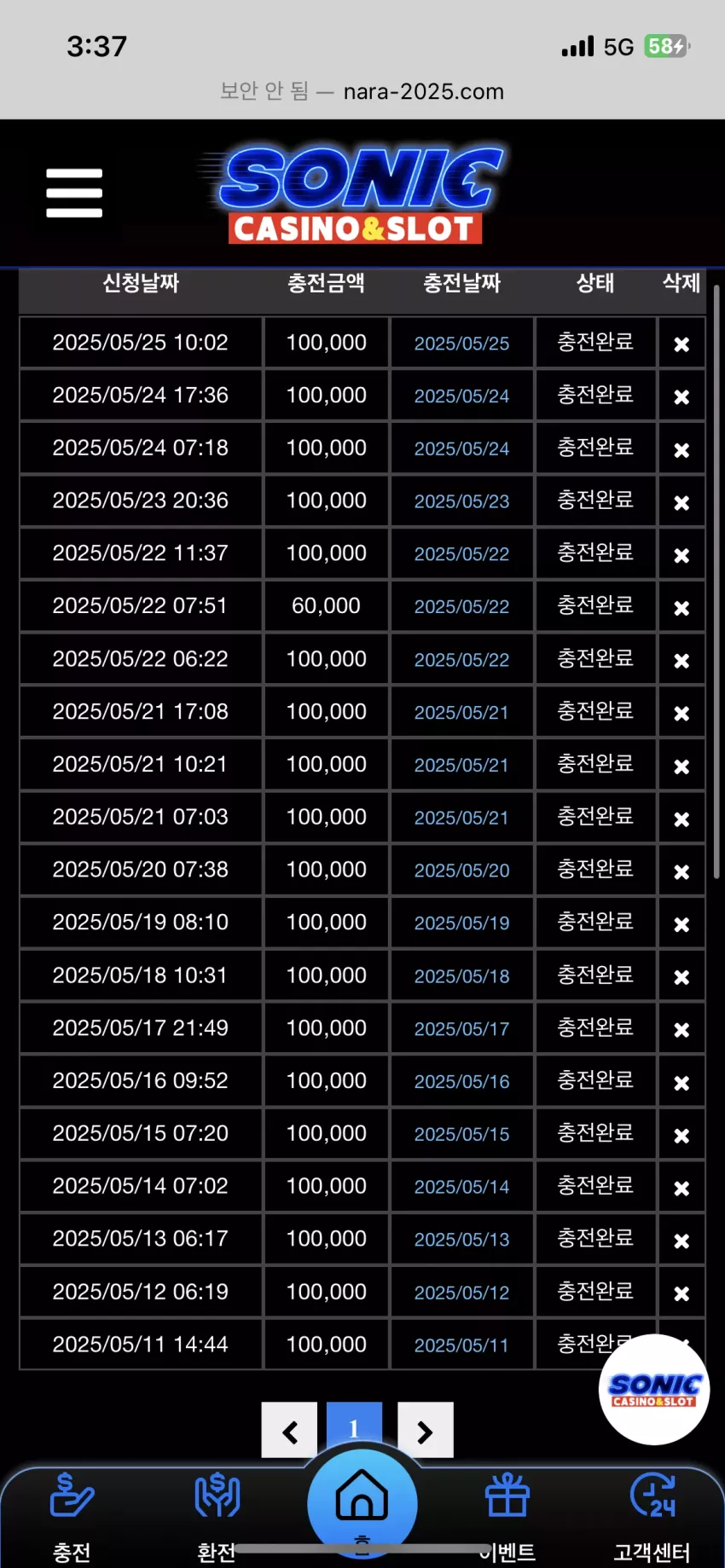The image size is (725, 1568).
Task: Delete the 2025/05/24 17:36 charge record
Action: click(681, 396)
